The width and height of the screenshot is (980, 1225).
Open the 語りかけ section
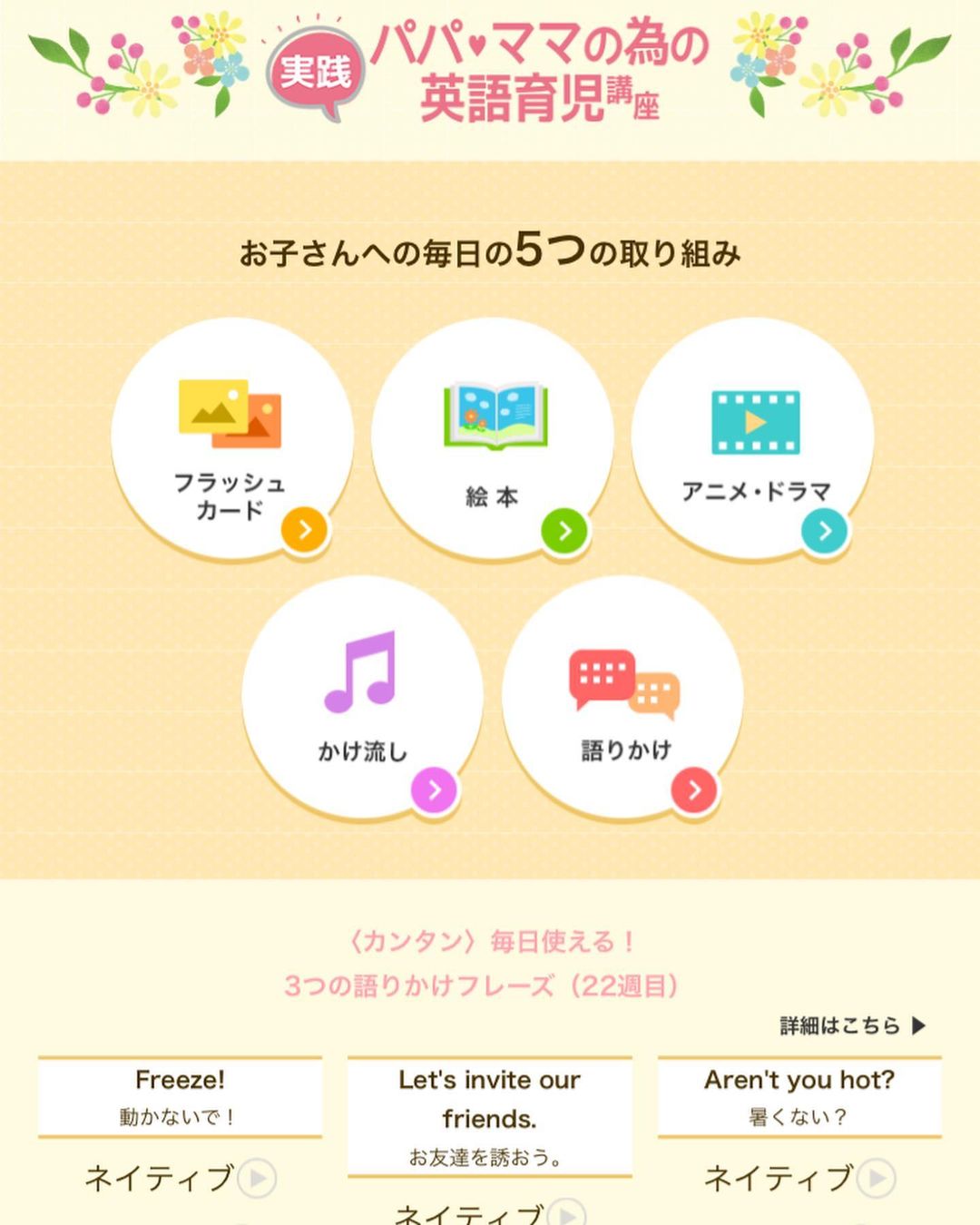622,697
